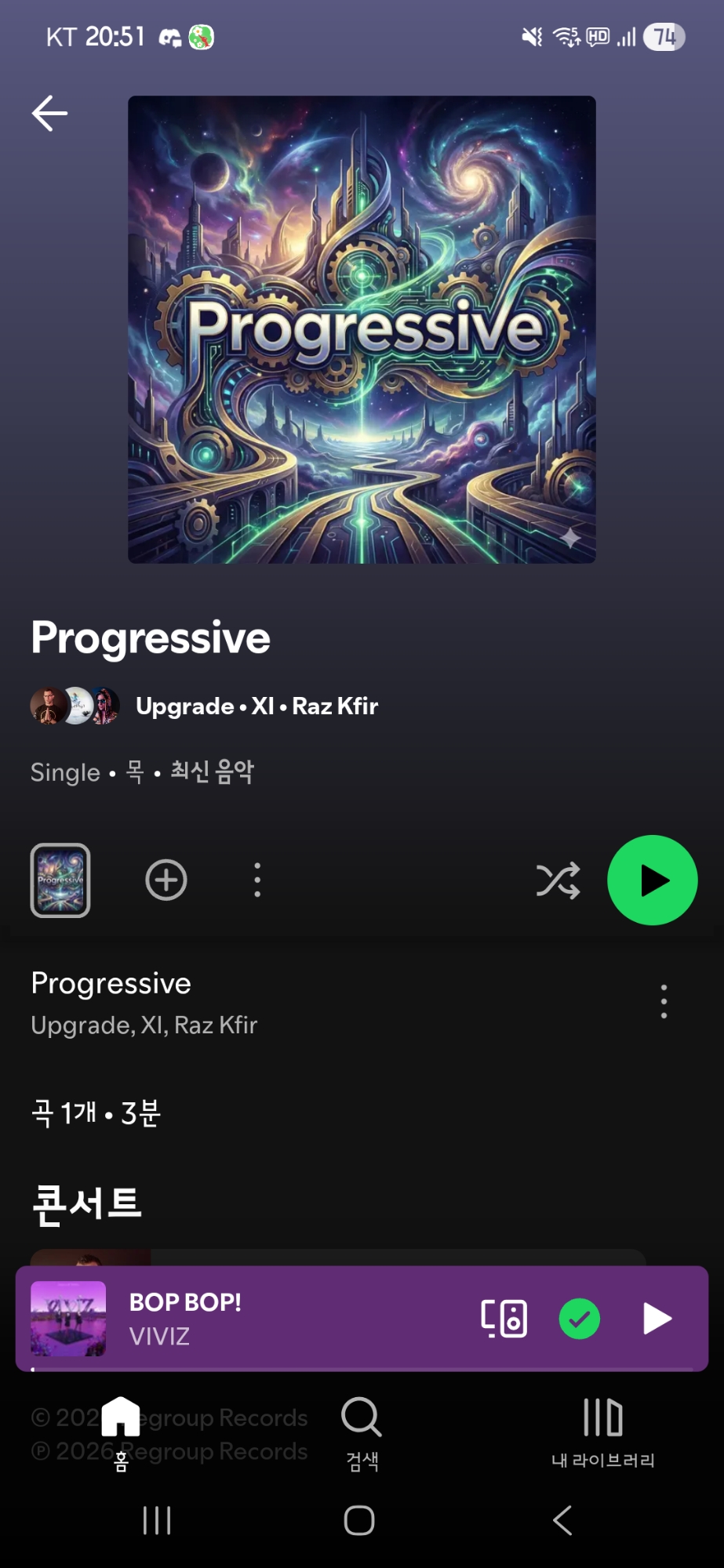Tap the green saved checkmark for BOP BOP!
The width and height of the screenshot is (724, 1568).
(580, 1319)
